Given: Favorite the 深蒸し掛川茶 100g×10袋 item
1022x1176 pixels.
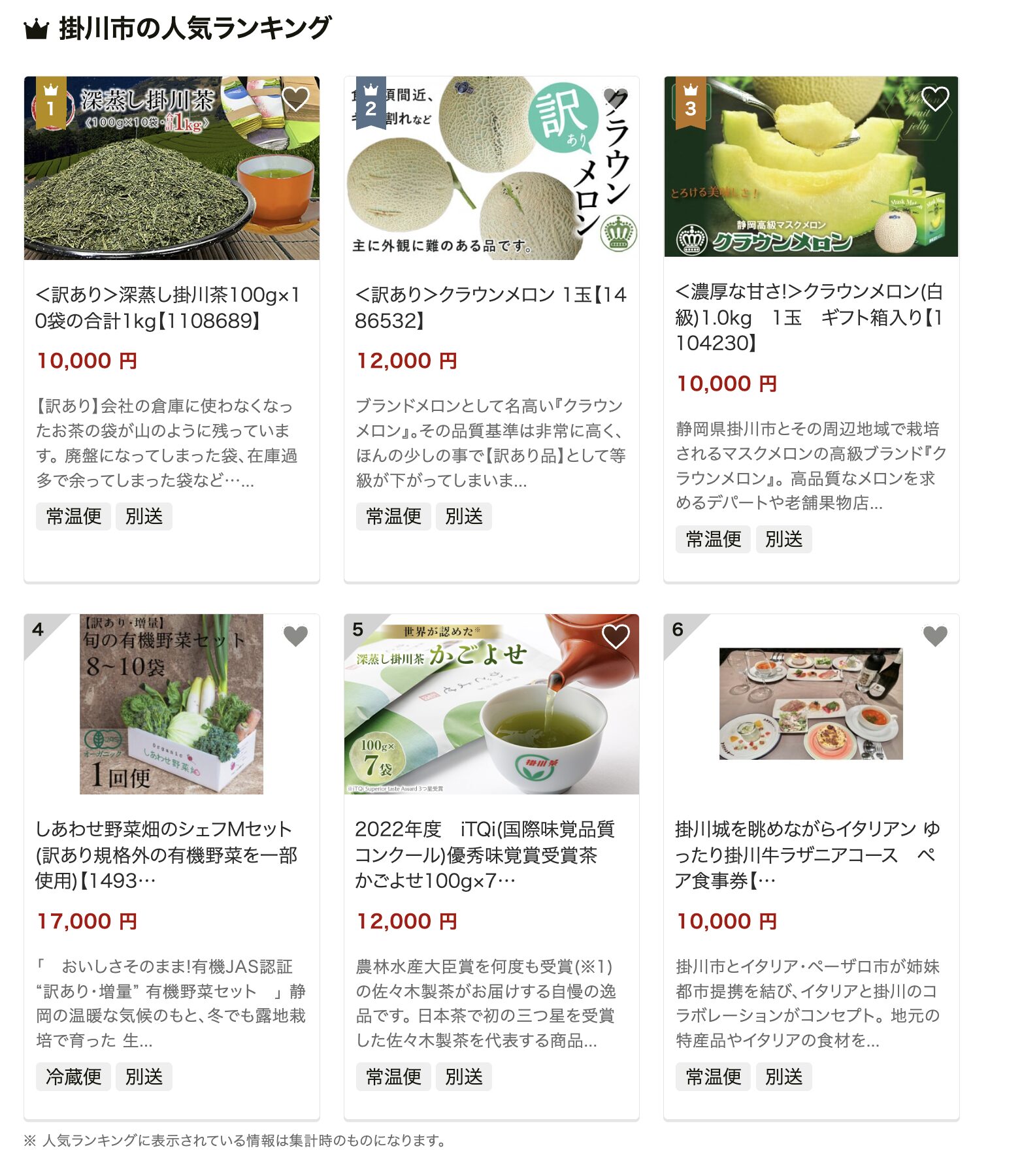Looking at the screenshot, I should pos(295,99).
